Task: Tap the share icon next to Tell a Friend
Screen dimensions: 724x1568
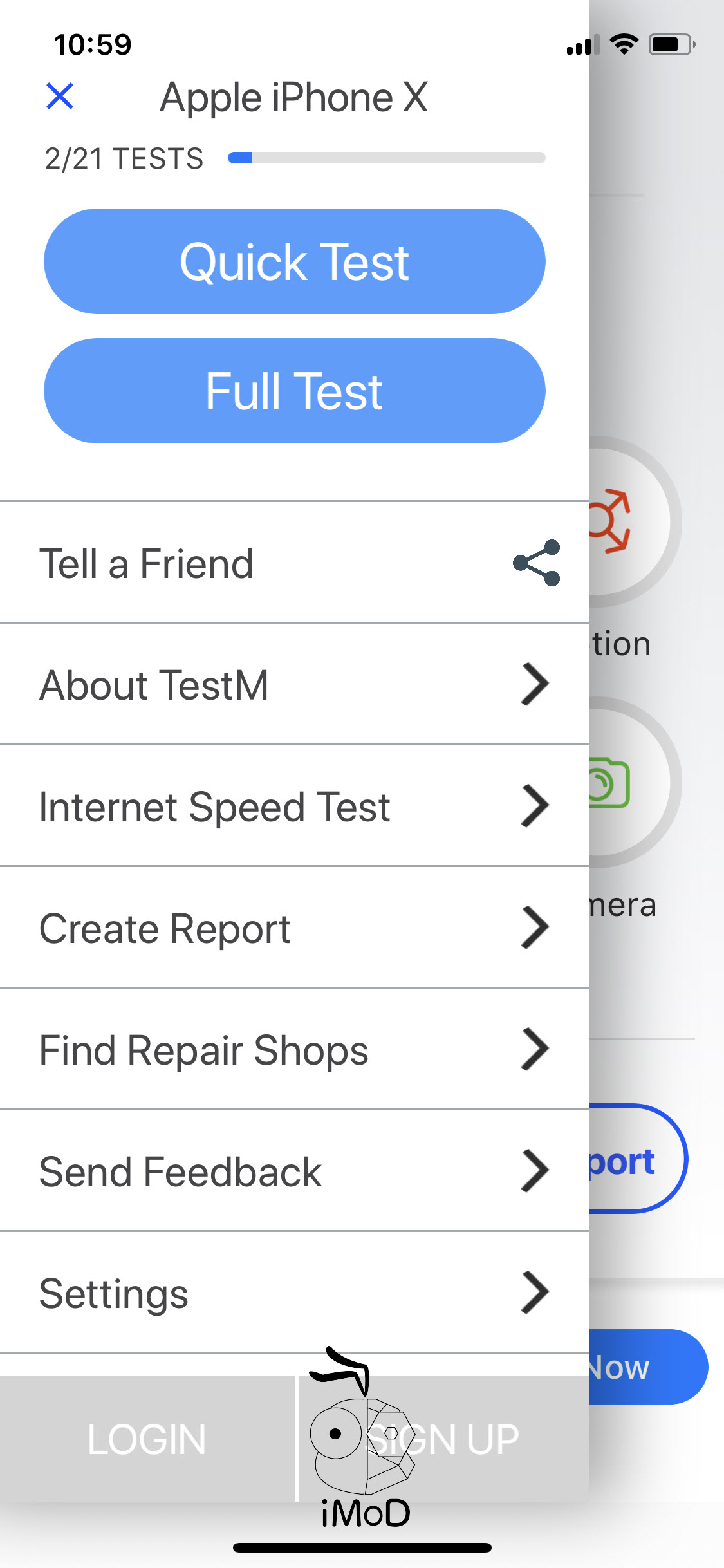Action: tap(537, 563)
